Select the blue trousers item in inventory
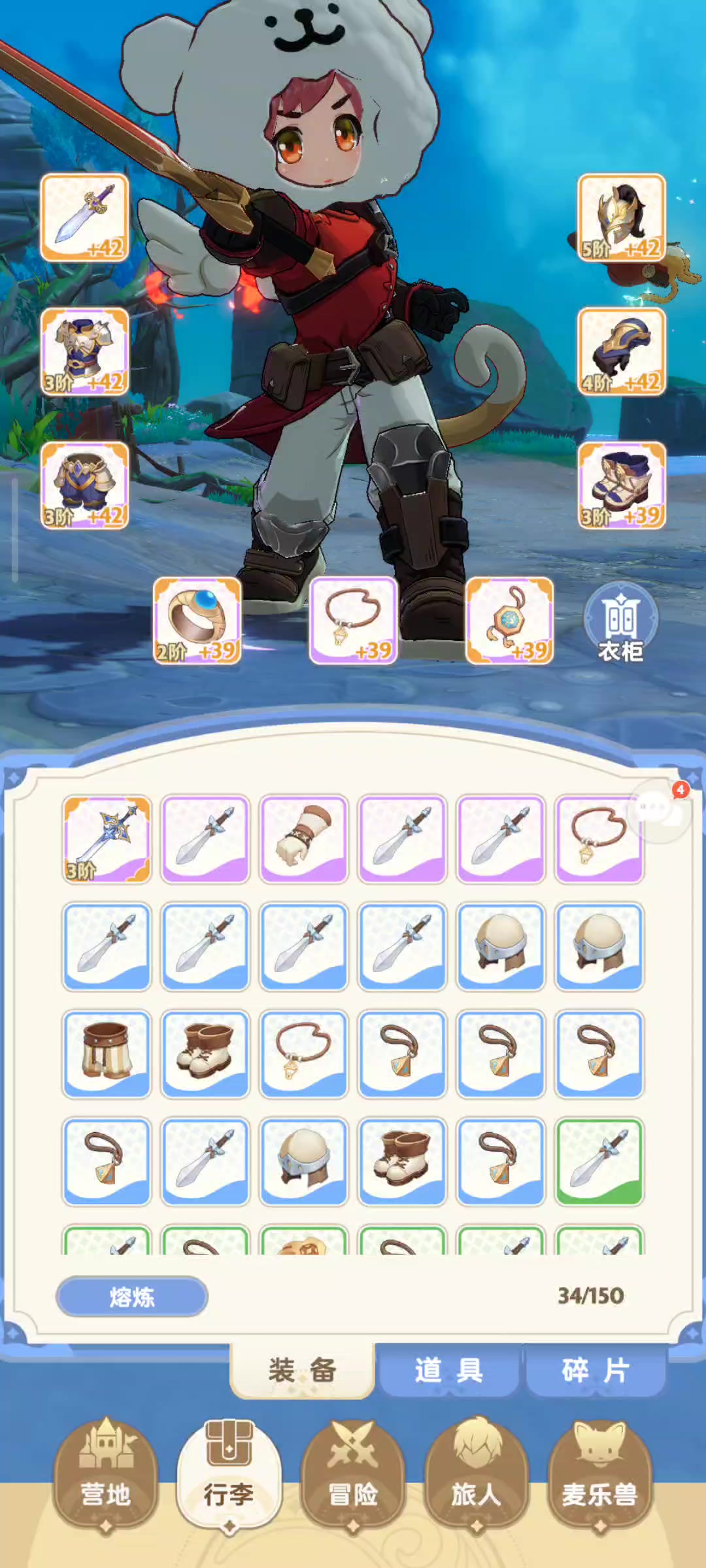The width and height of the screenshot is (706, 1568). (x=107, y=1054)
